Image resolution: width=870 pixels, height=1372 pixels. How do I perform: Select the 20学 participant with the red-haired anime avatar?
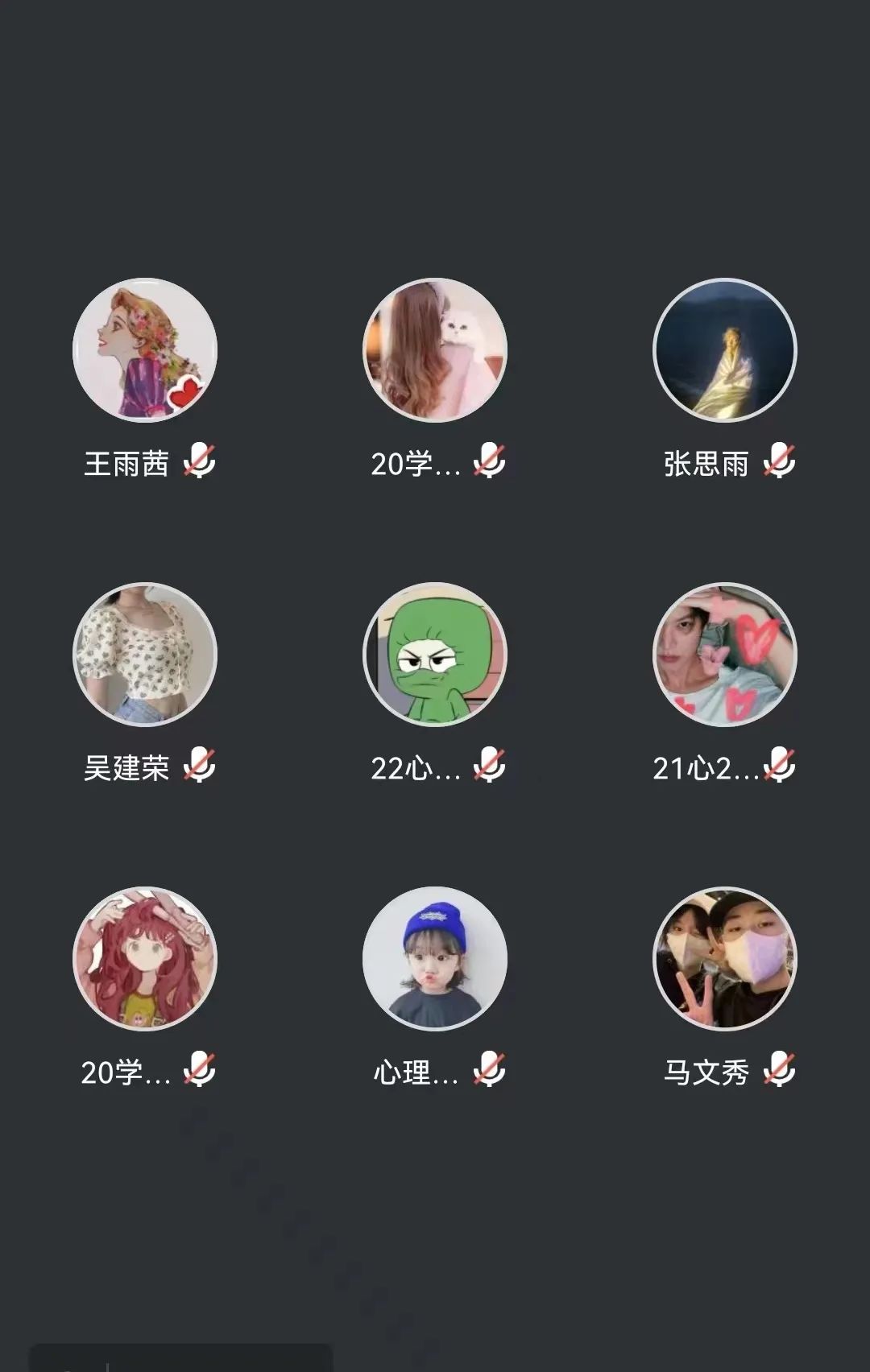point(145,958)
